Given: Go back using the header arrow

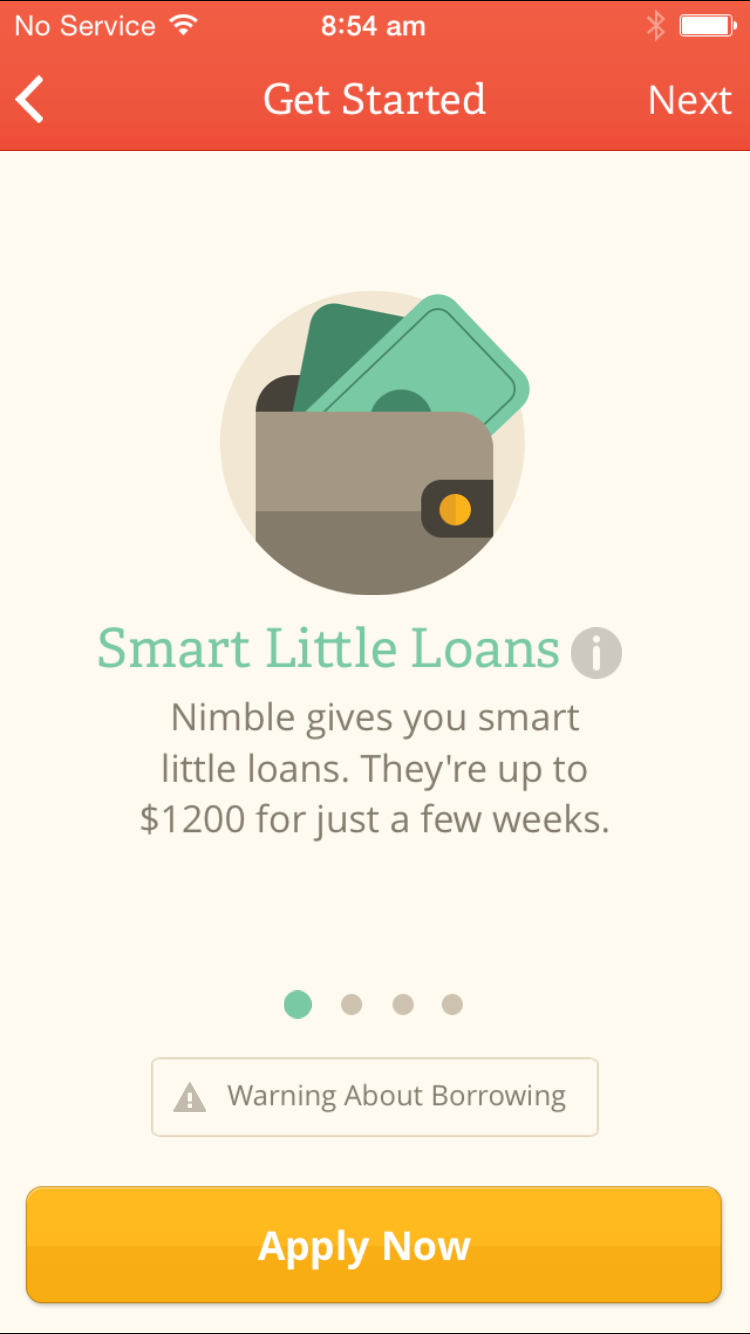Looking at the screenshot, I should pos(31,100).
